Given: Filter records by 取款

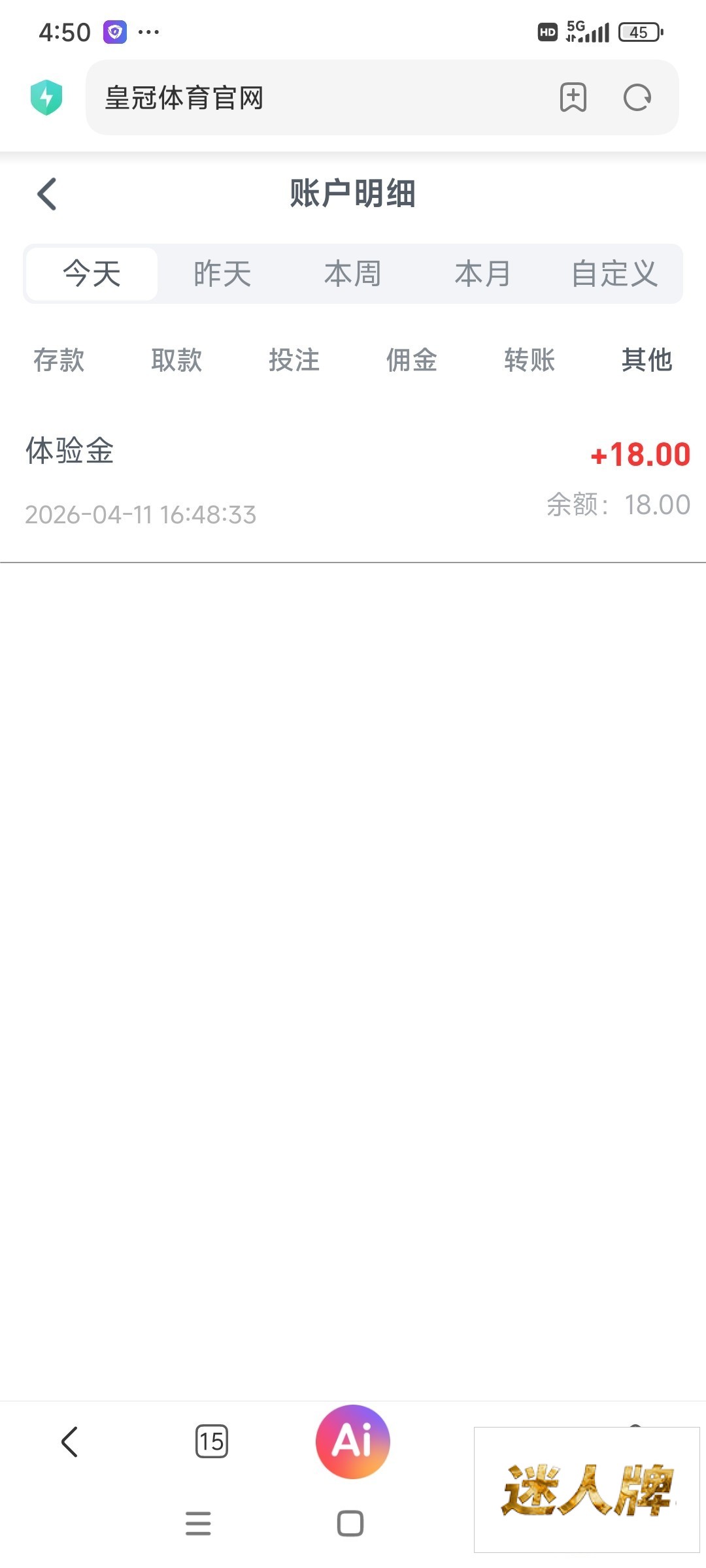Looking at the screenshot, I should tap(176, 360).
